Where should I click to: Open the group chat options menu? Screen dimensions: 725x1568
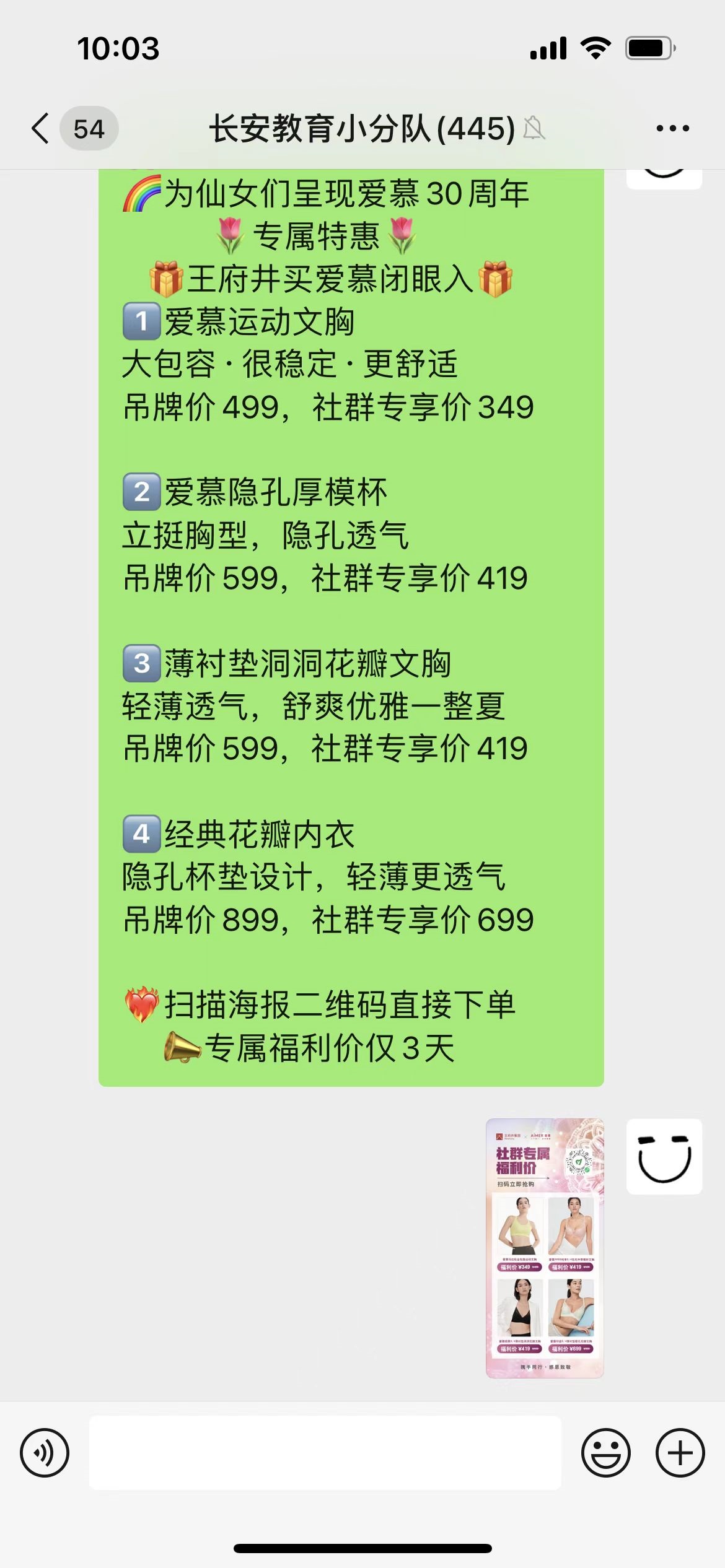(672, 129)
